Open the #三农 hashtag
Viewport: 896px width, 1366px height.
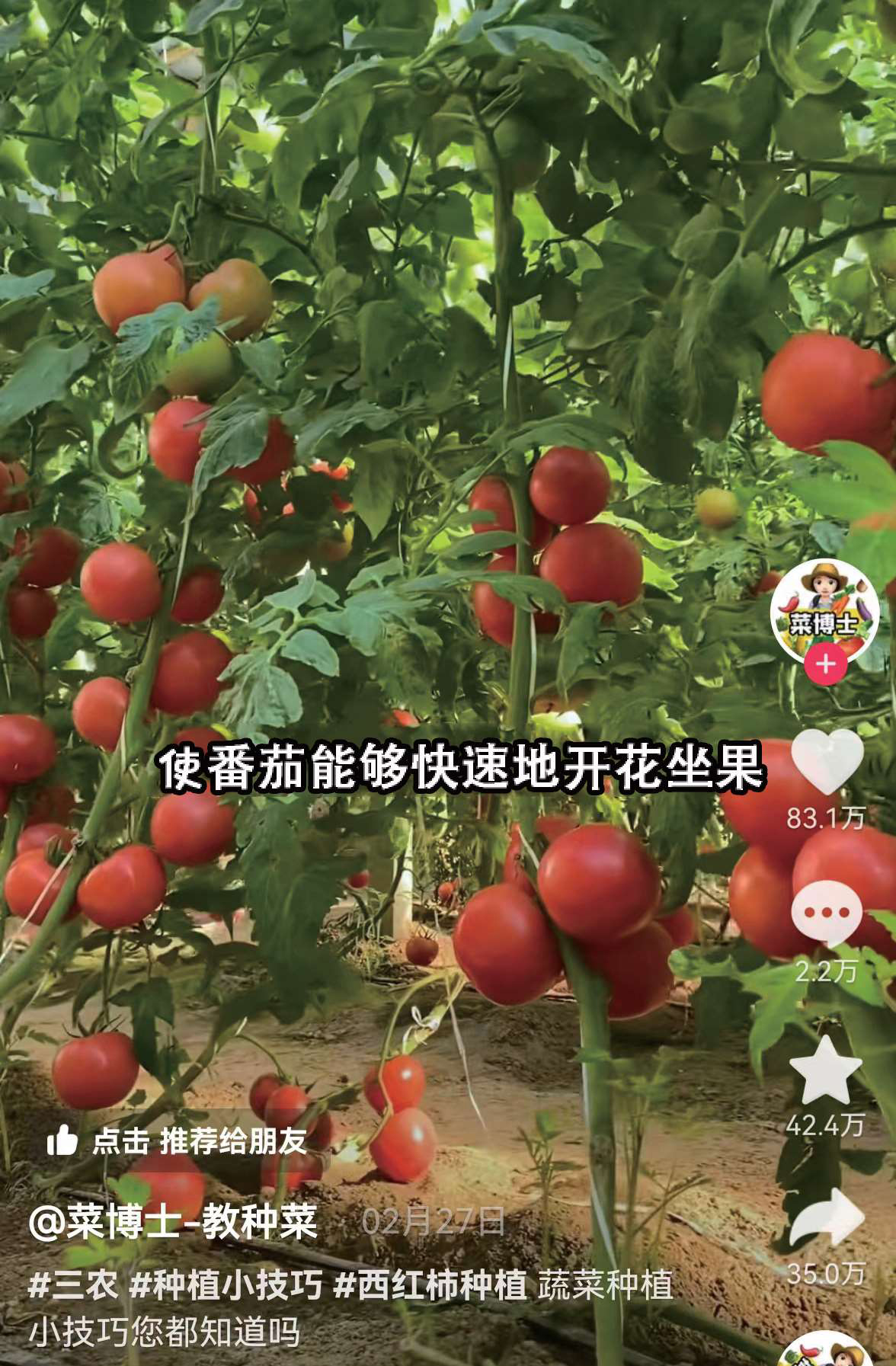73,1285
